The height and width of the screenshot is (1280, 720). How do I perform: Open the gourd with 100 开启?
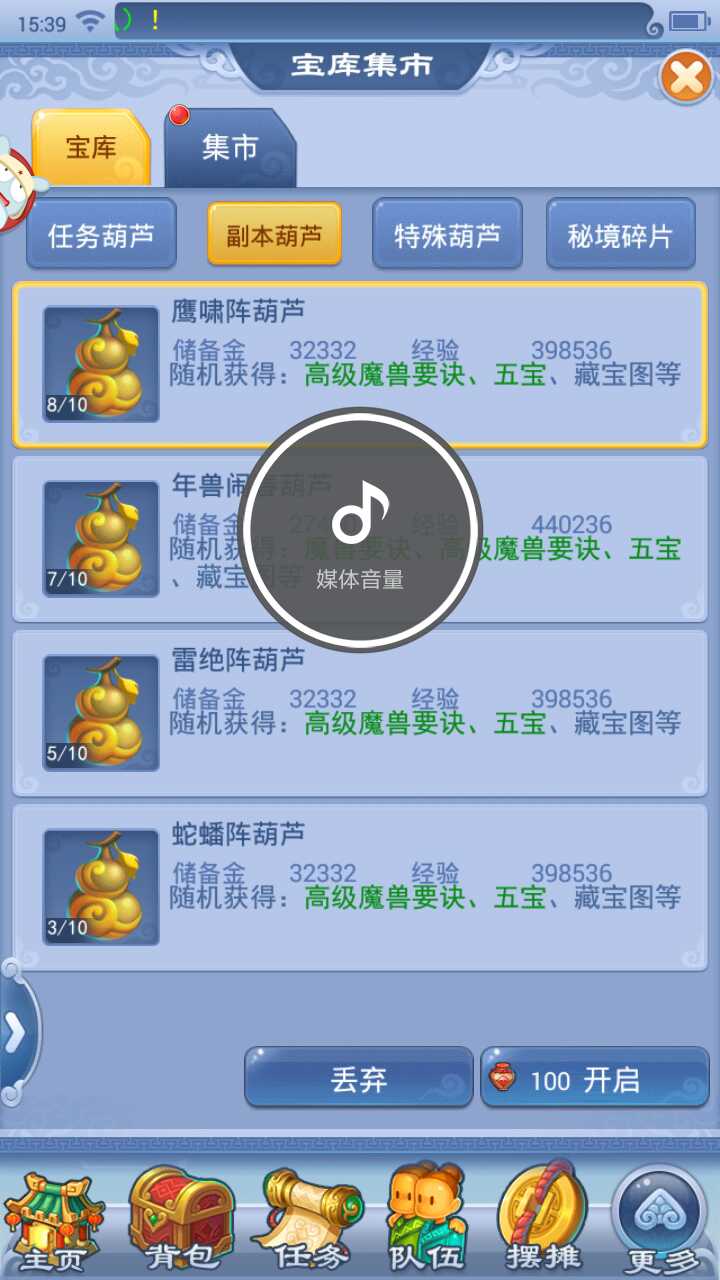pos(595,1078)
